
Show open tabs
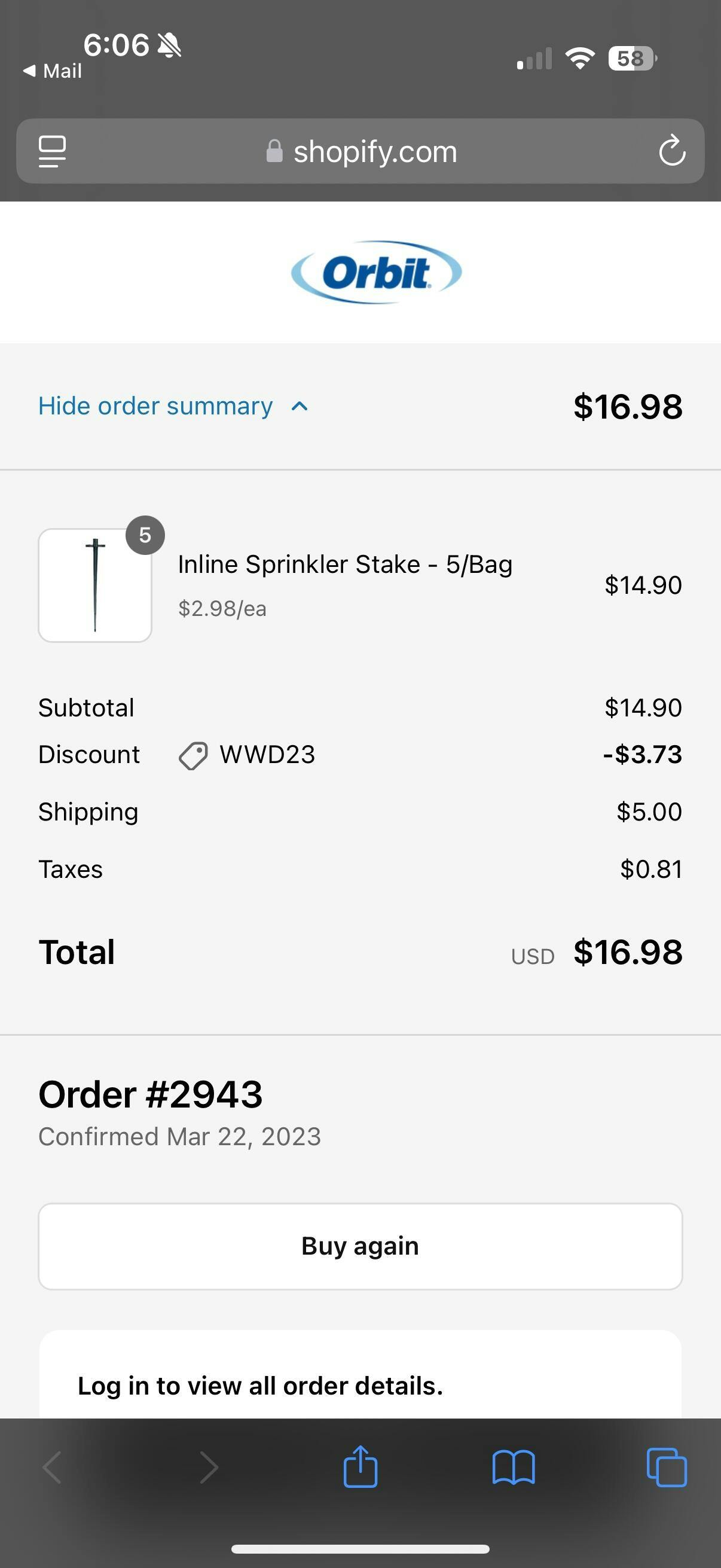[667, 1468]
